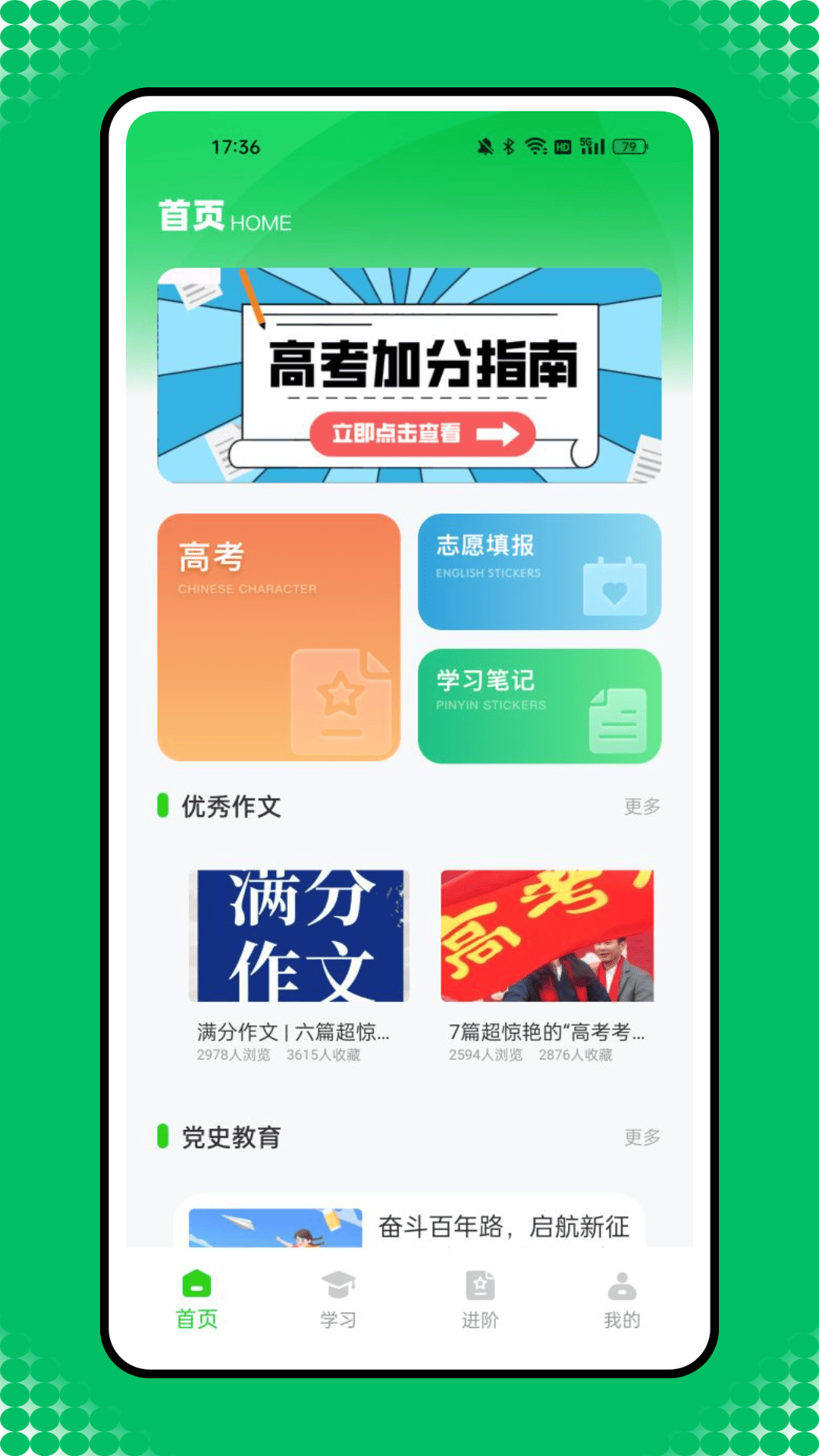
Task: Open the 学习笔记 card
Action: pos(539,706)
